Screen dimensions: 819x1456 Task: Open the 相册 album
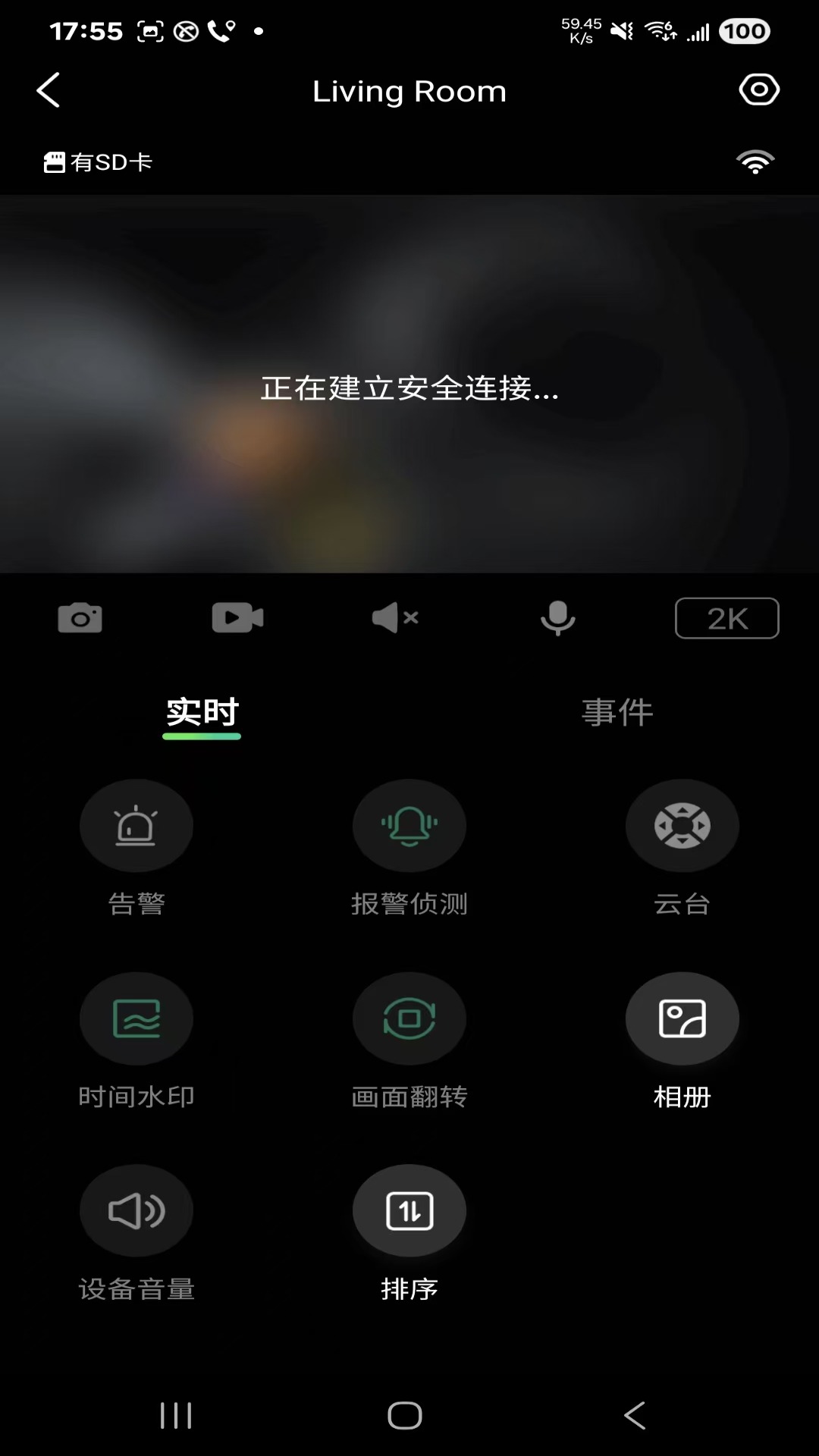(682, 1018)
